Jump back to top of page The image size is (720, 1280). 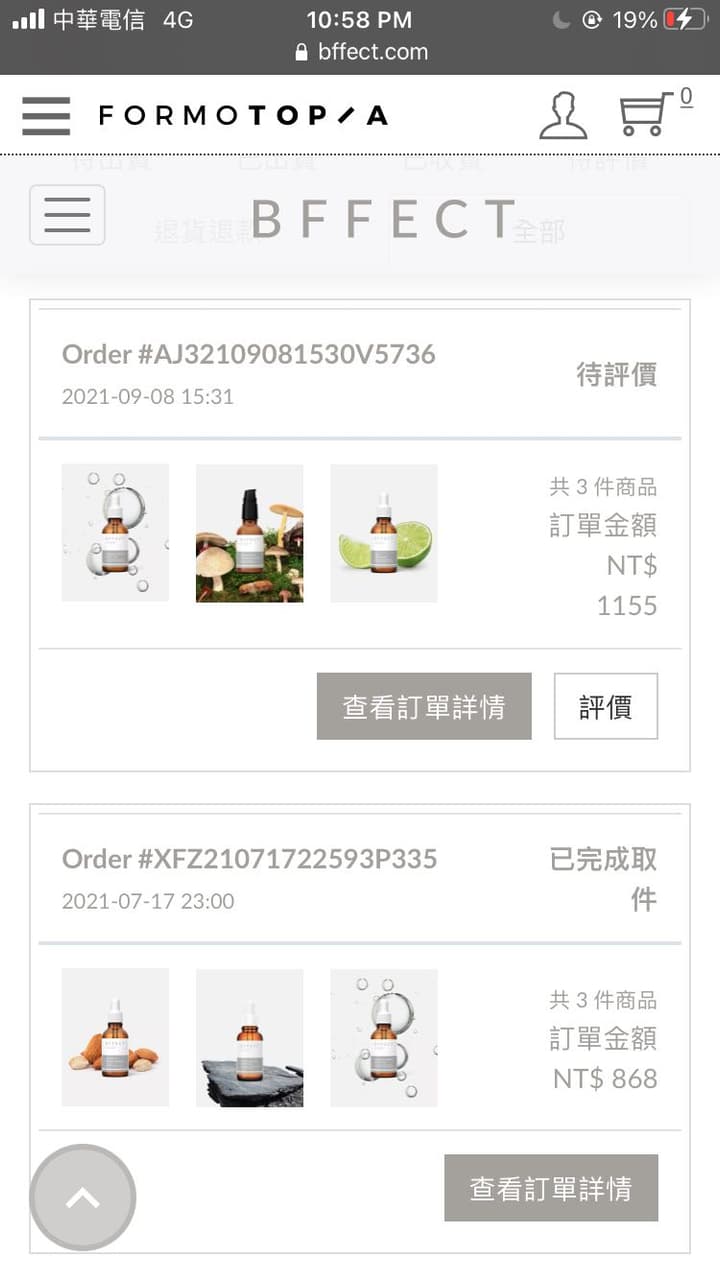[x=83, y=1197]
